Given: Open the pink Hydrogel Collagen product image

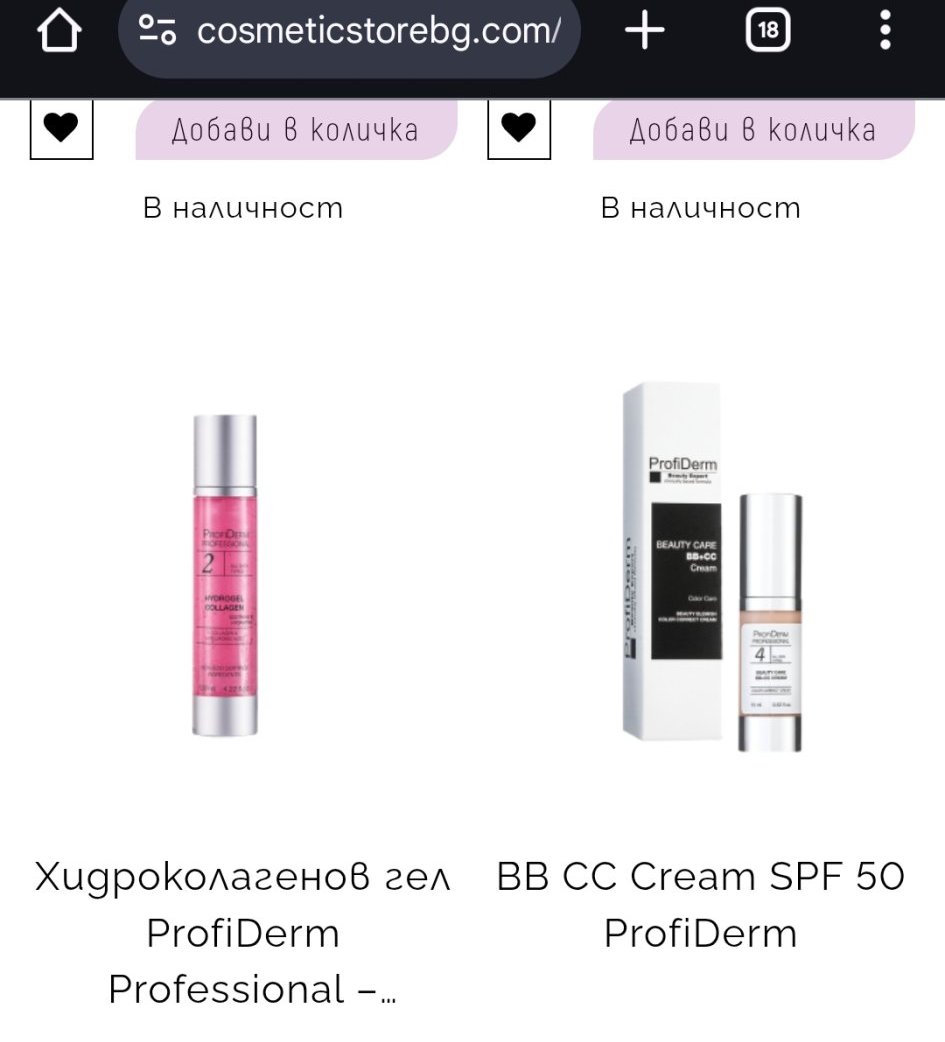Looking at the screenshot, I should pyautogui.click(x=225, y=573).
